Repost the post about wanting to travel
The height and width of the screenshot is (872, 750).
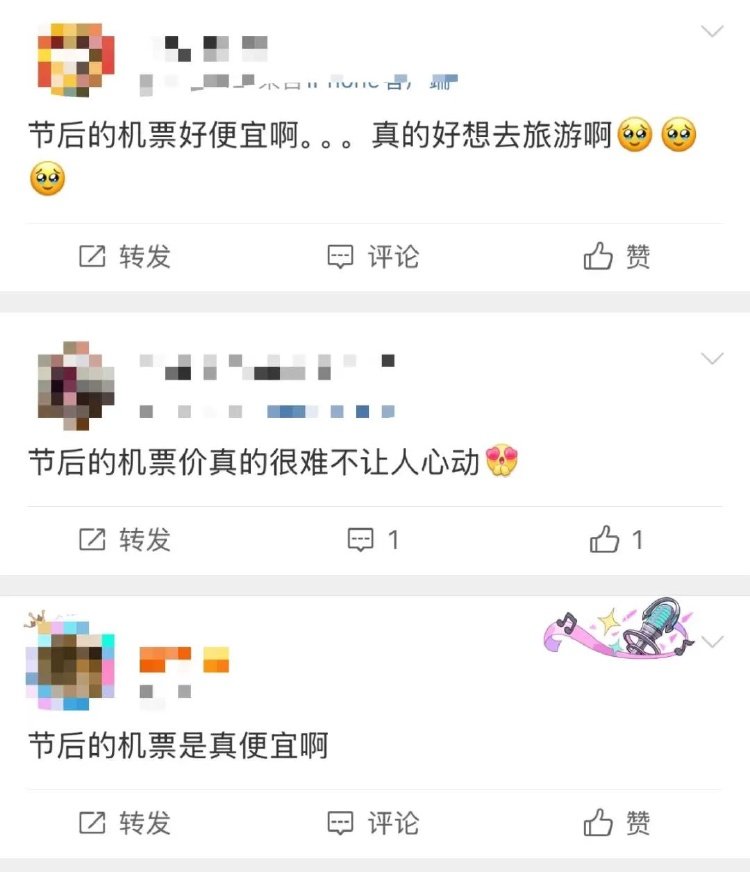[125, 257]
